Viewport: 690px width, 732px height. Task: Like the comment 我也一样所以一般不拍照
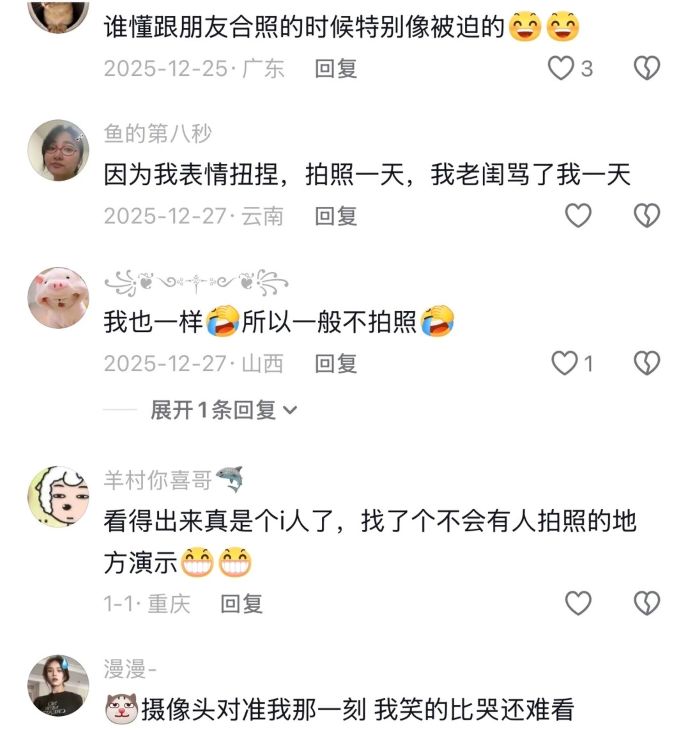[x=566, y=364]
